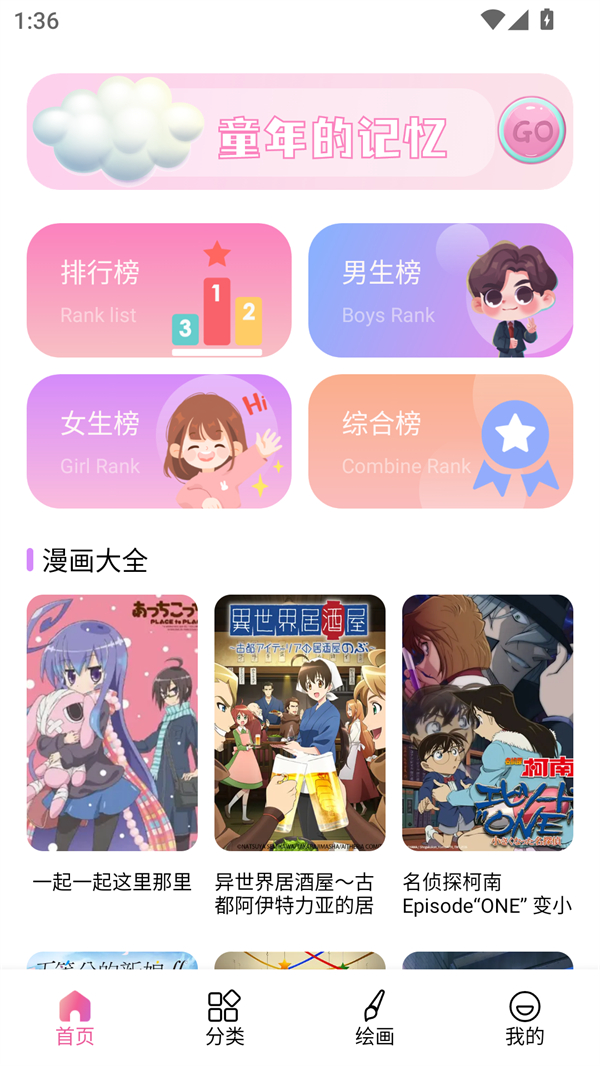Switch to the 绘画 tab

point(374,1018)
